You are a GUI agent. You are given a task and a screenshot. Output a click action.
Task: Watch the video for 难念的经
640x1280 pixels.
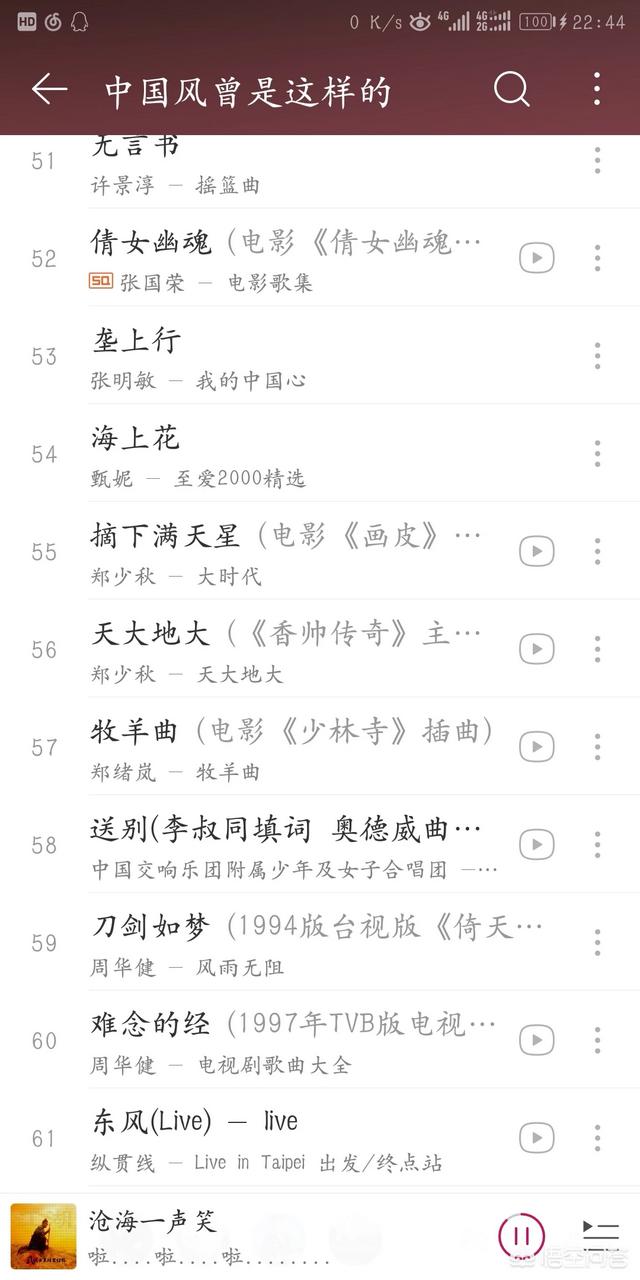(537, 1040)
